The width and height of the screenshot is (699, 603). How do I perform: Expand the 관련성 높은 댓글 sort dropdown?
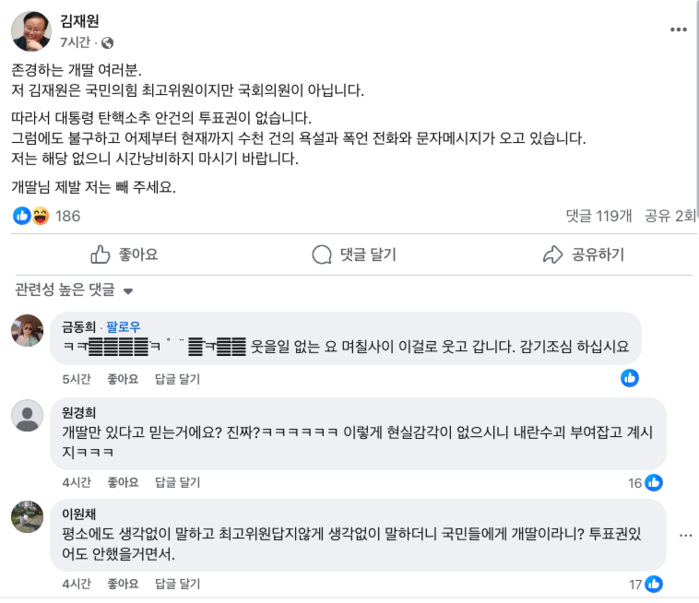click(74, 290)
